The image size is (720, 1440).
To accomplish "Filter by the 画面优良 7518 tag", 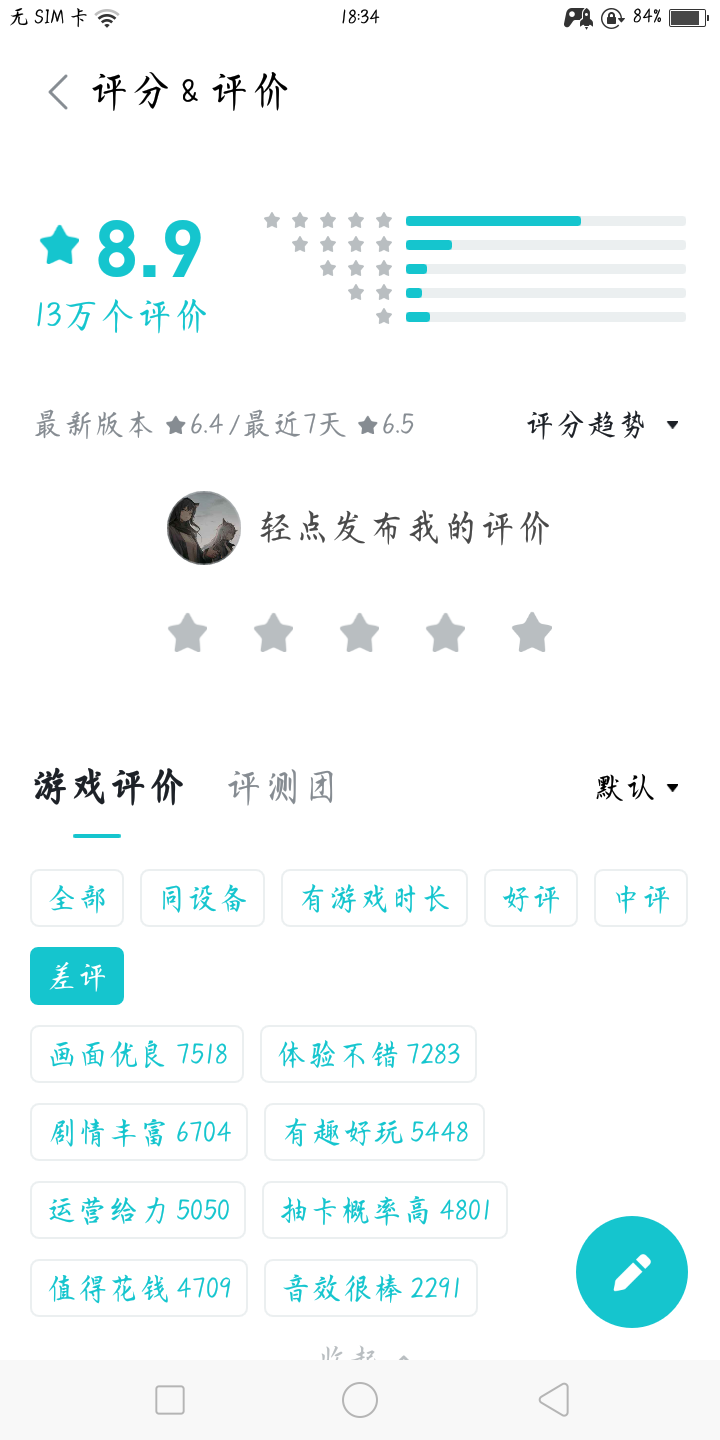I will click(137, 1054).
